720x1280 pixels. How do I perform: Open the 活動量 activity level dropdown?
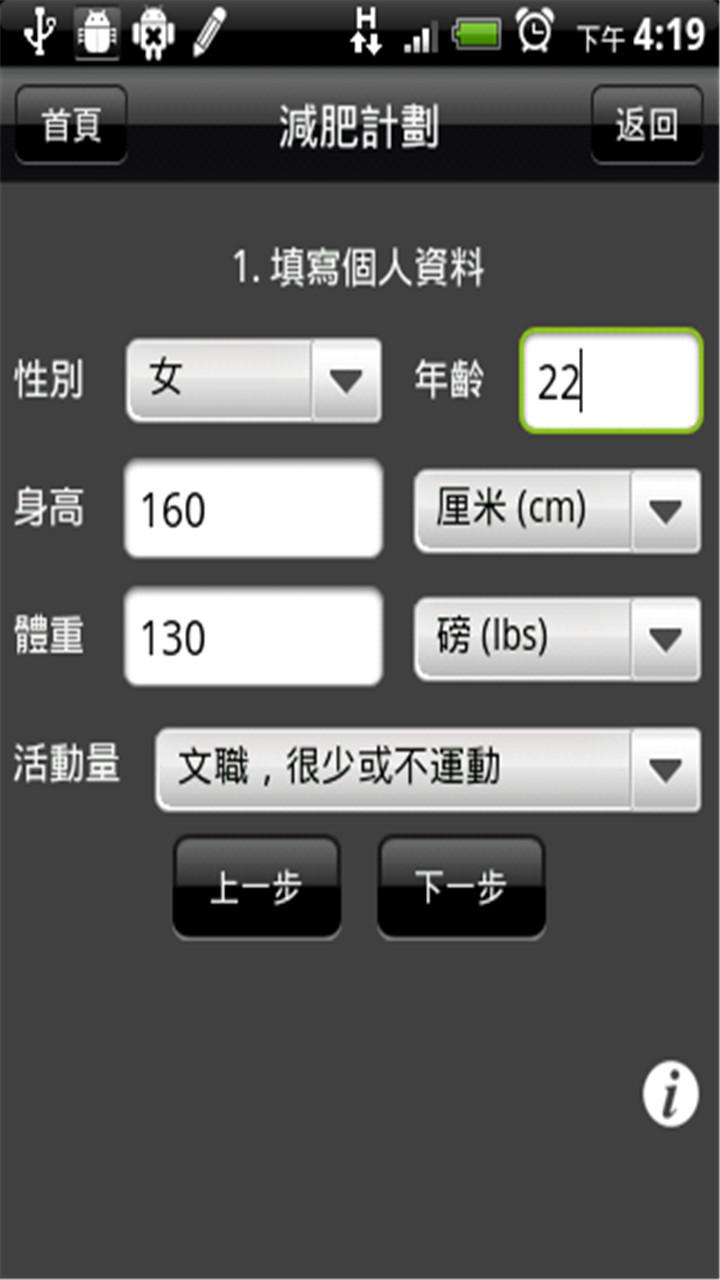(x=428, y=769)
